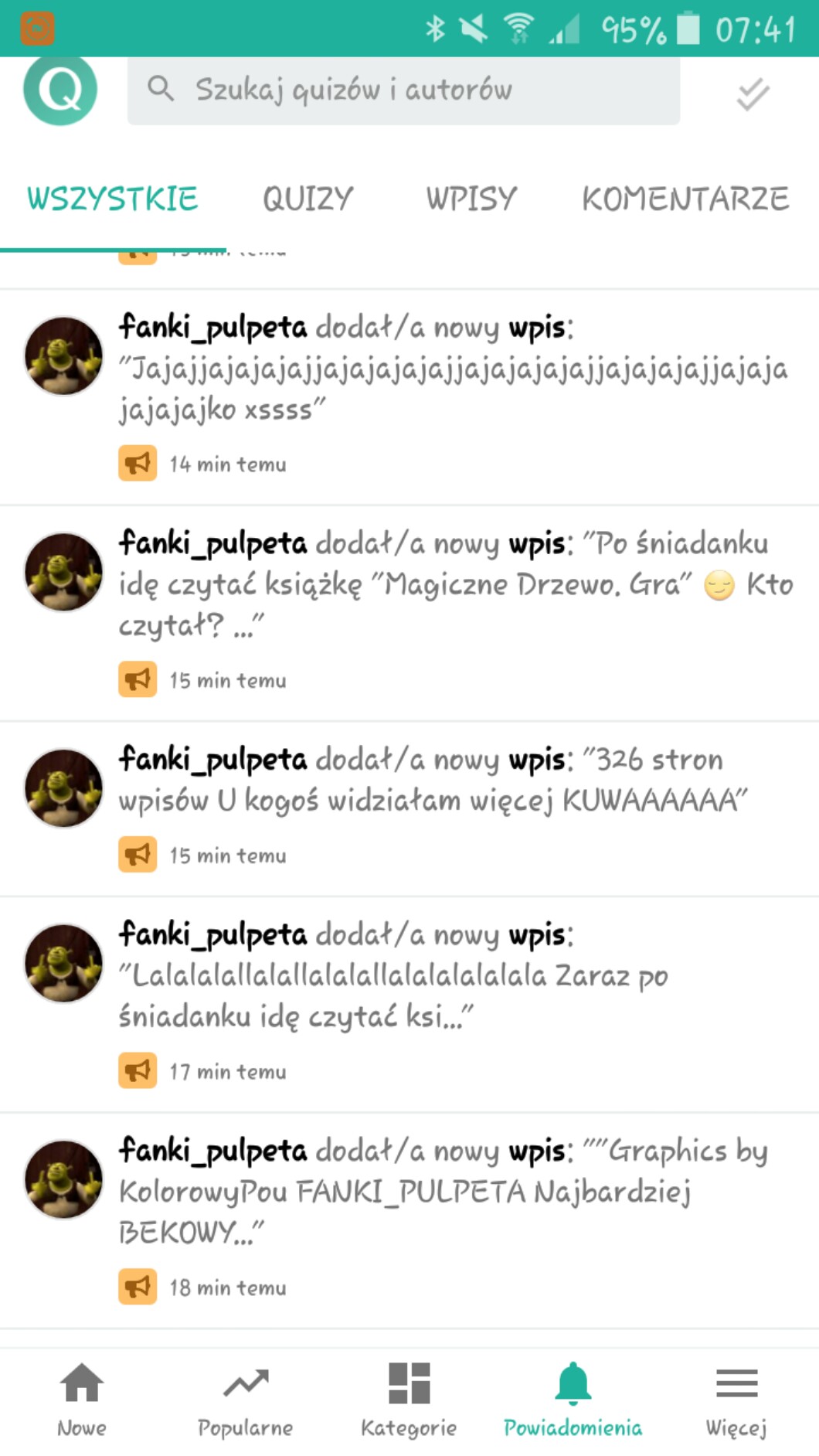
Task: Open the "326 stron wpisów" post notification
Action: pos(433,781)
